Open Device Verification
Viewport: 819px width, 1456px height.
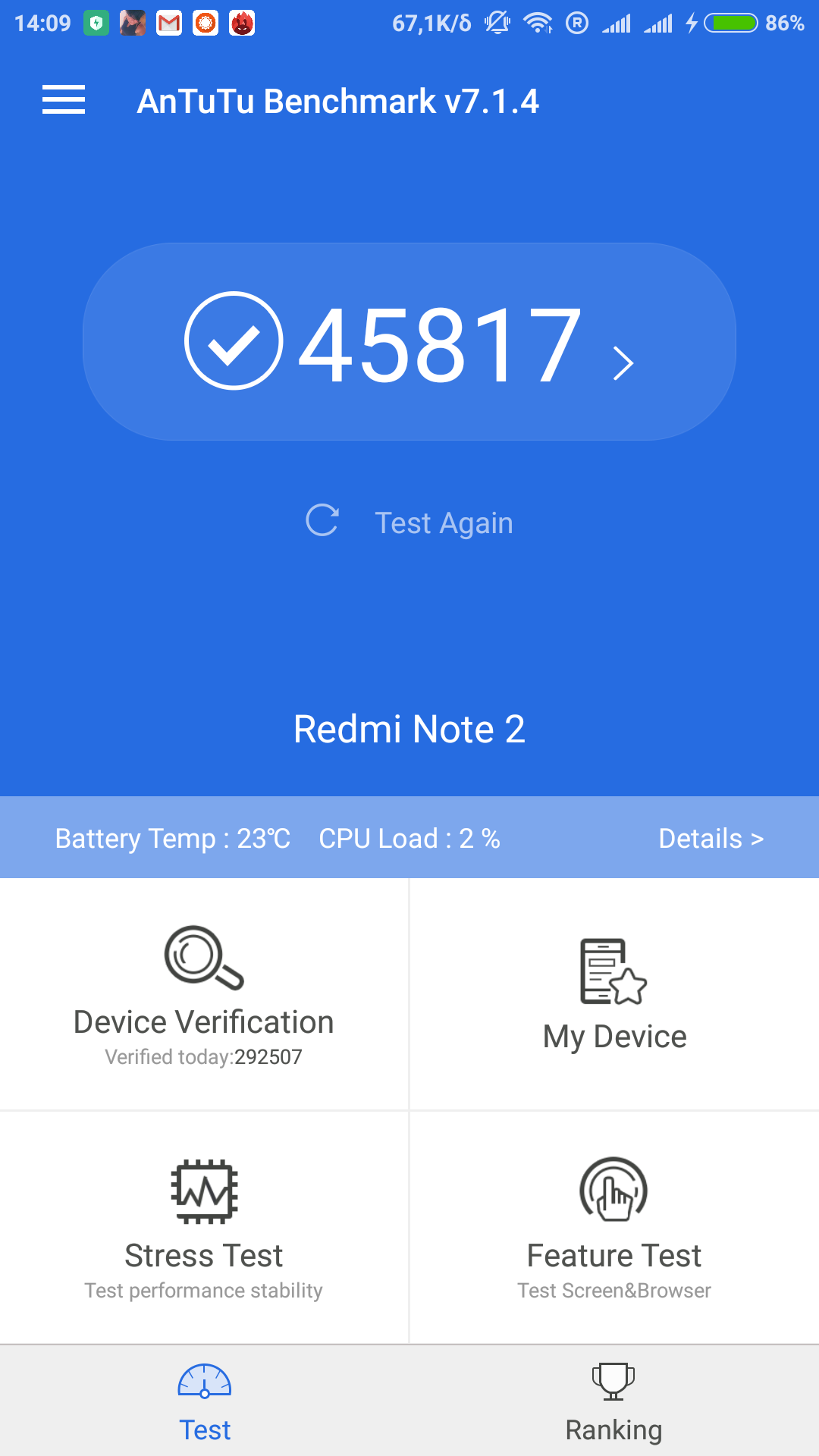(x=204, y=995)
